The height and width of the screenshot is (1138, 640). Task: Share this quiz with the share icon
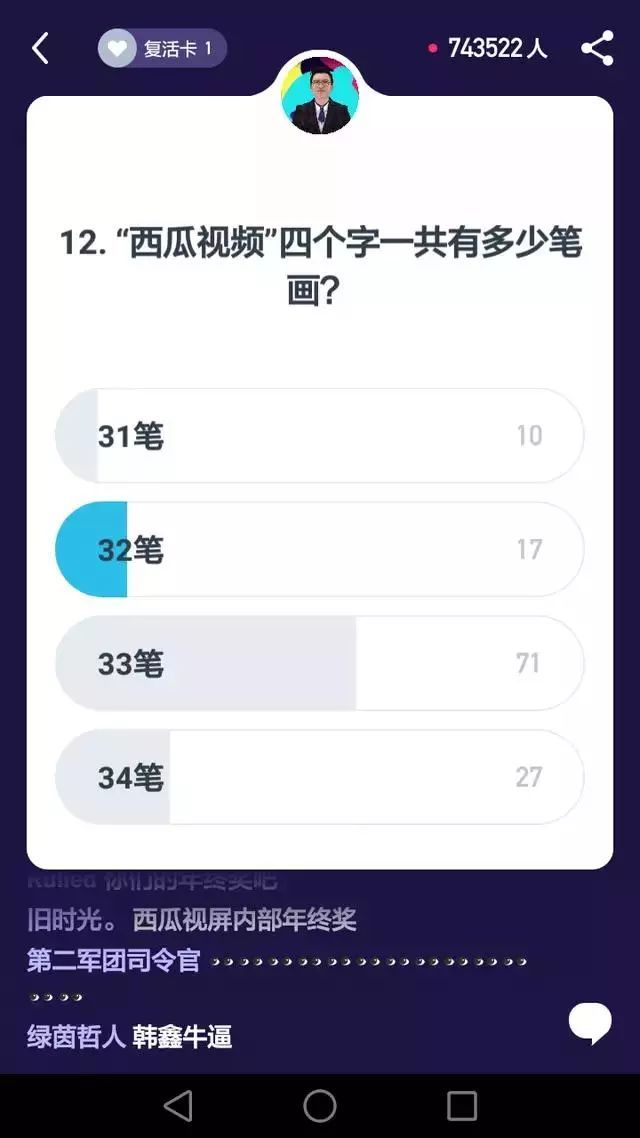tap(597, 49)
